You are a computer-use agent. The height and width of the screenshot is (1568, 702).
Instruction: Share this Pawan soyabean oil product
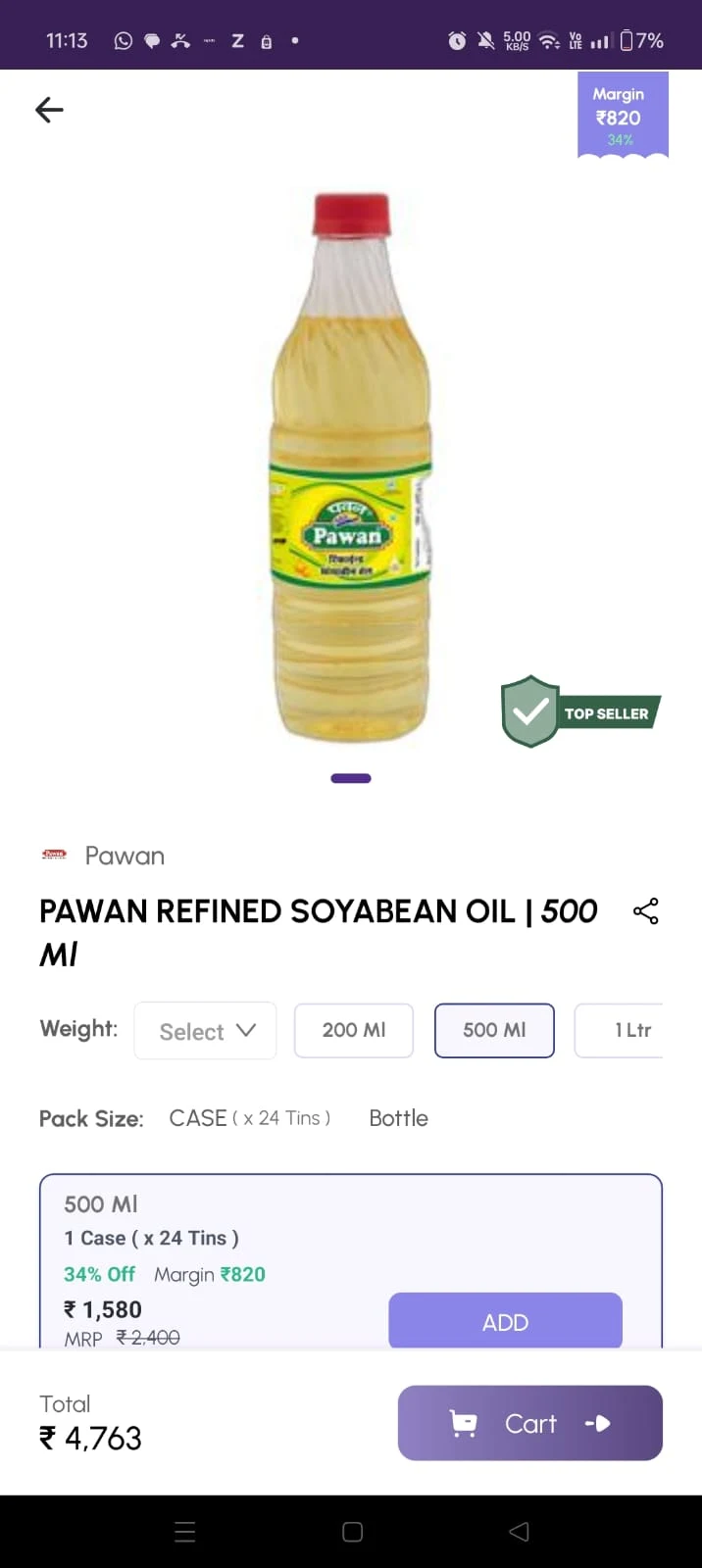coord(645,911)
